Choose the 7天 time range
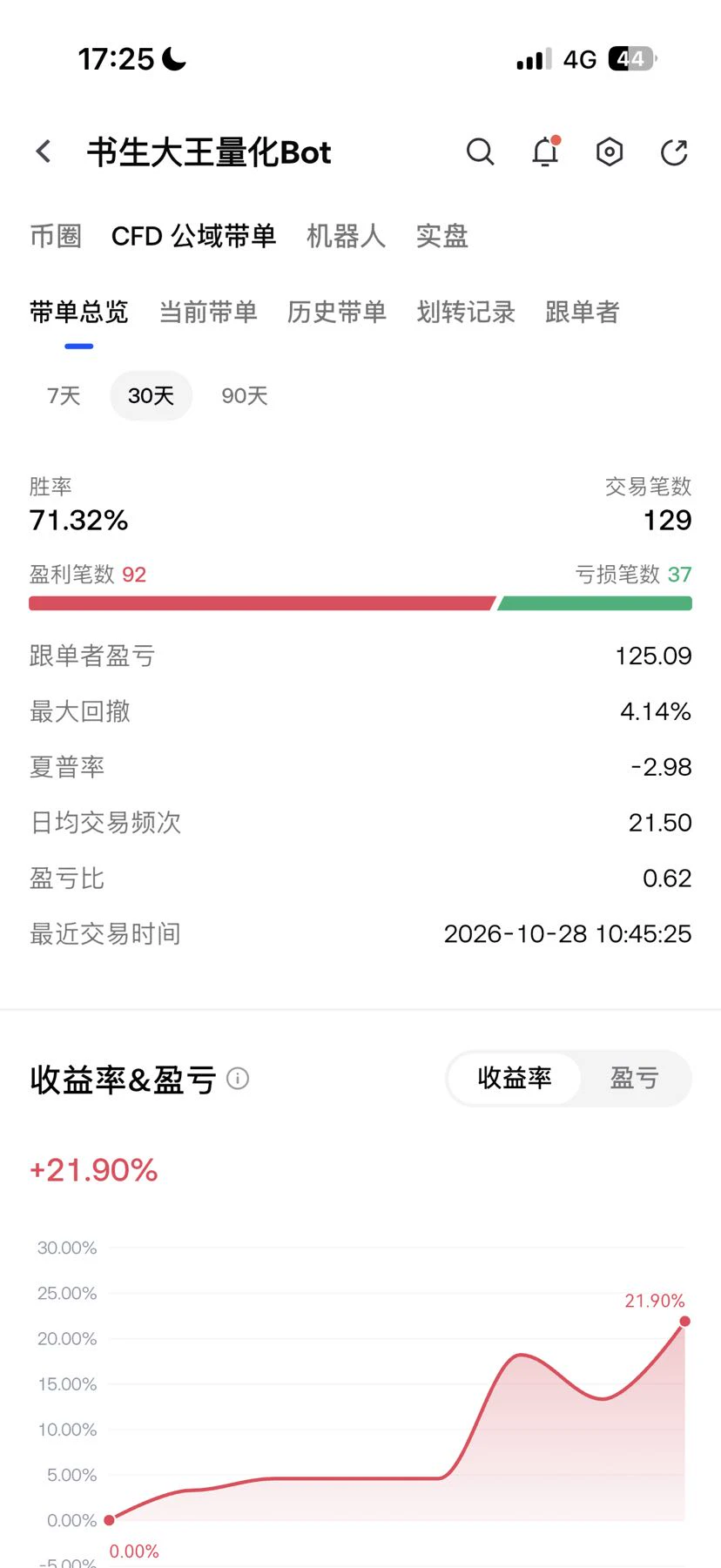The width and height of the screenshot is (721, 1568). [64, 396]
